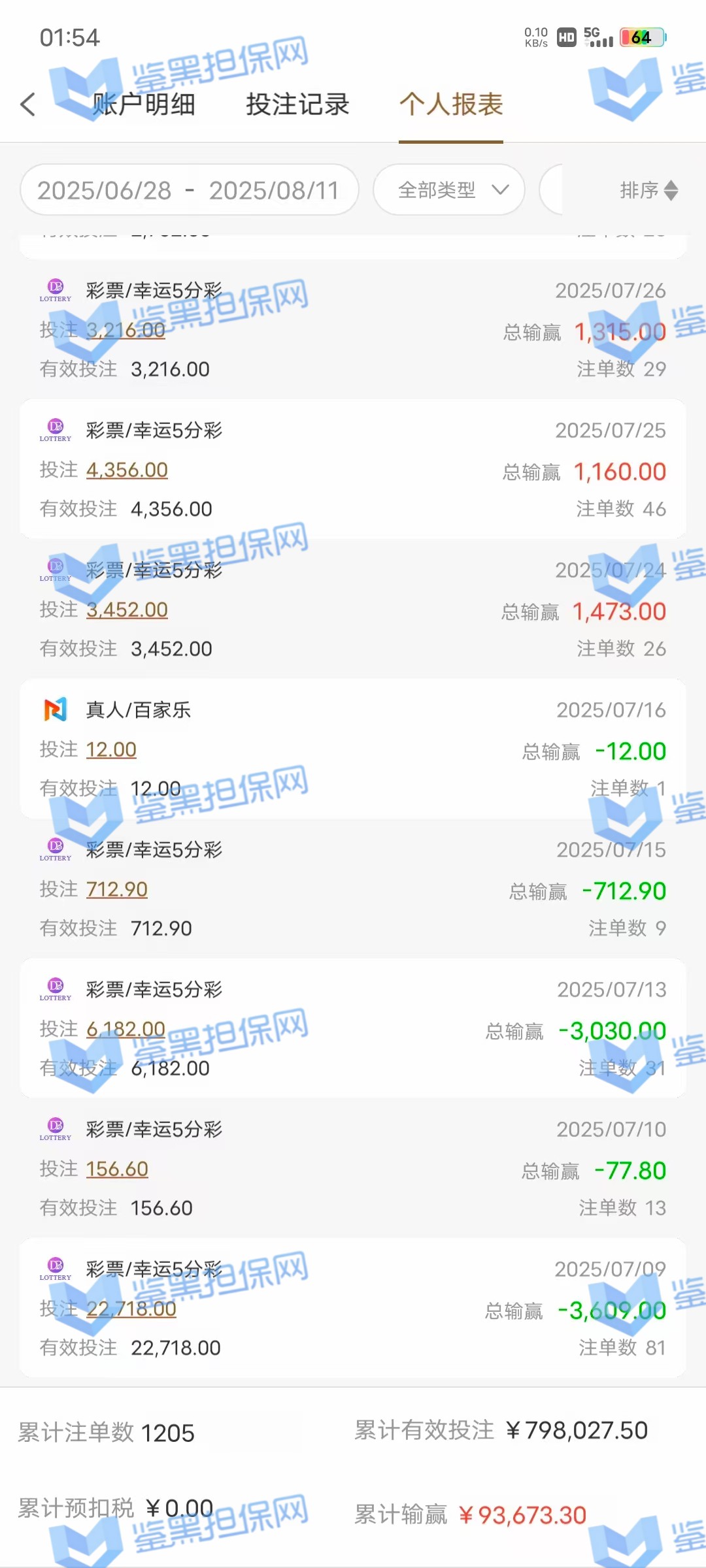Image resolution: width=706 pixels, height=1568 pixels.
Task: Open the date range picker 2025/06/28 - 2025/08/11
Action: 189,190
